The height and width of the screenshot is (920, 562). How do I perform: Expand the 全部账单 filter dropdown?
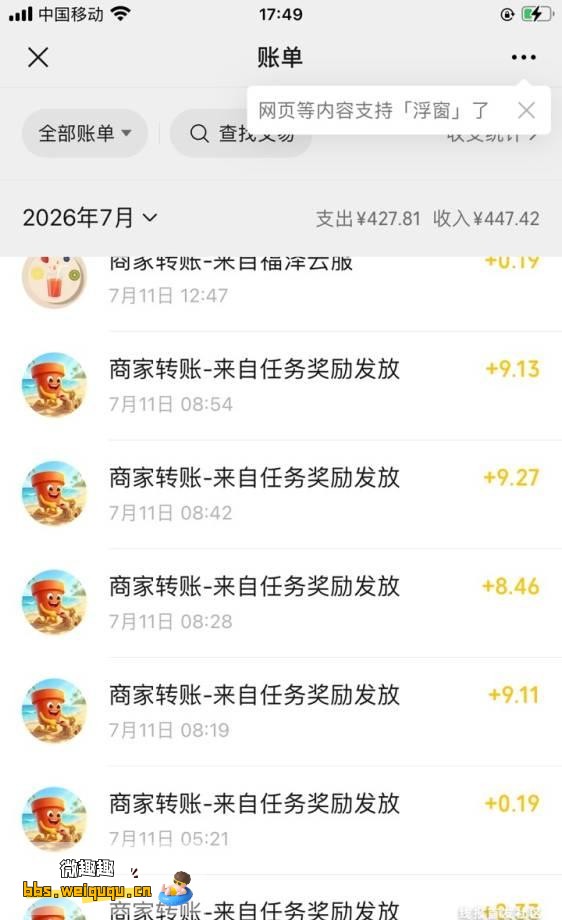coord(84,133)
